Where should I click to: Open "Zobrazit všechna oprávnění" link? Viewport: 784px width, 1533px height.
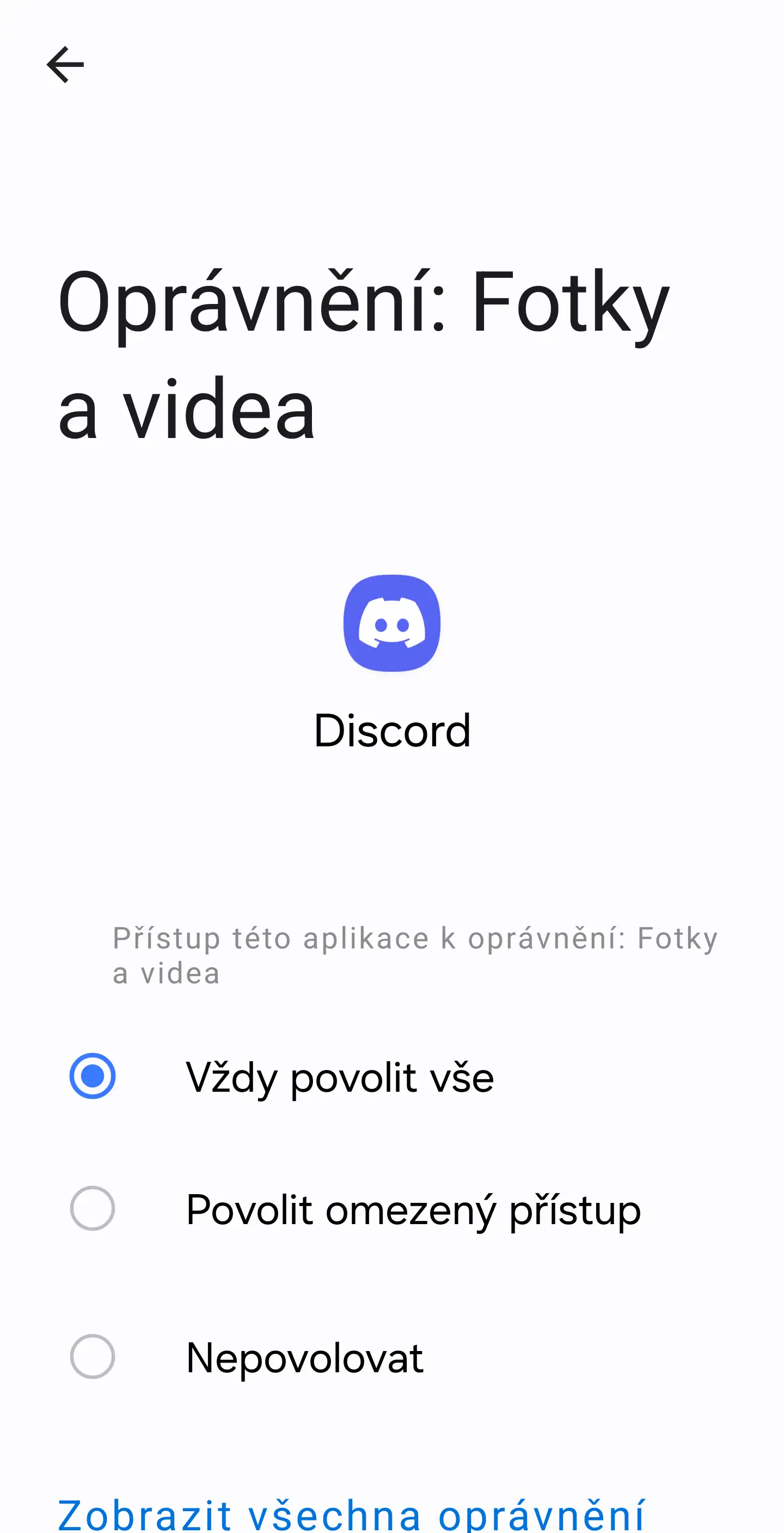(x=352, y=1513)
